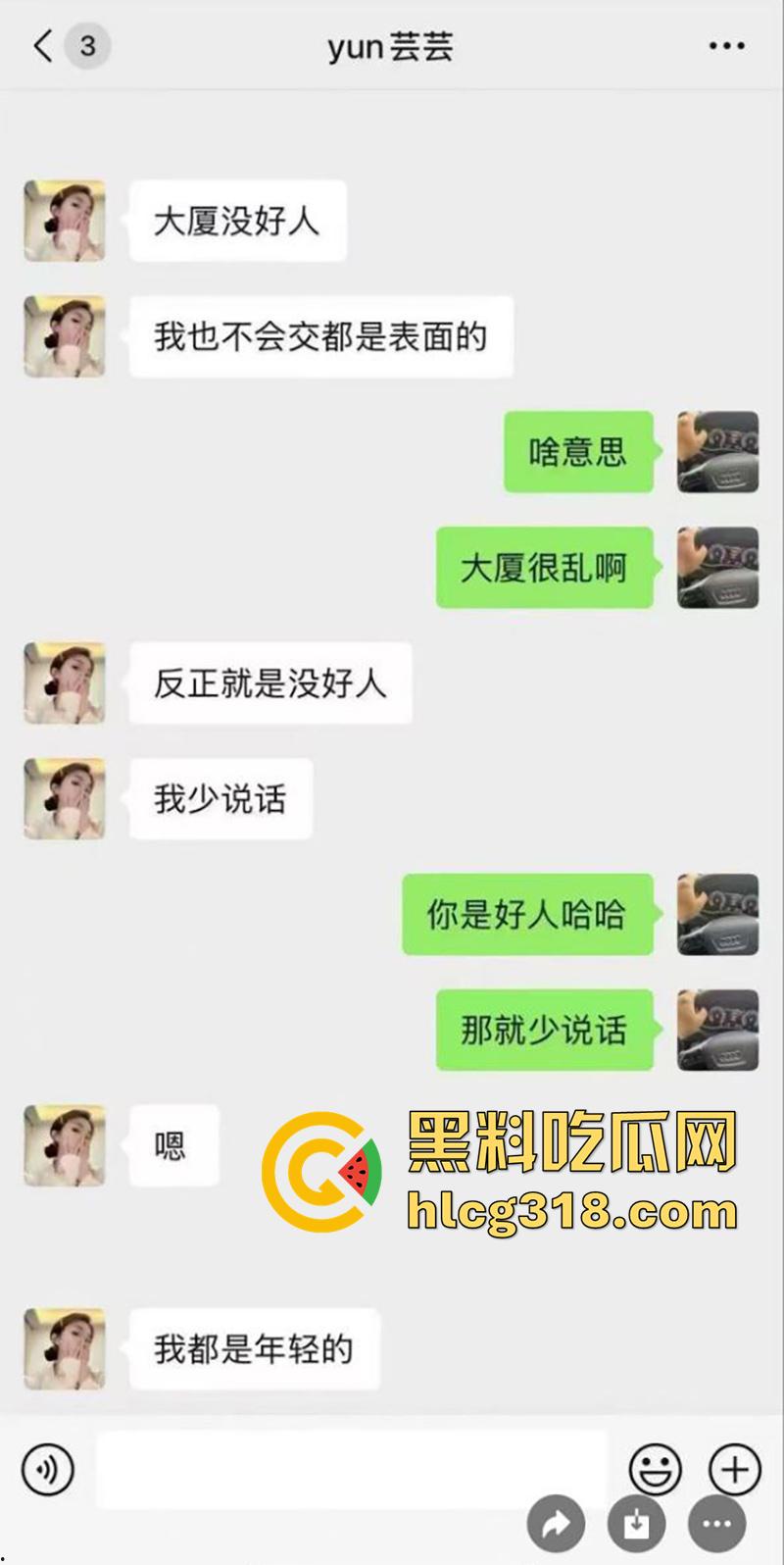784x1565 pixels.
Task: Open the plus attachments menu
Action: coord(735,1469)
